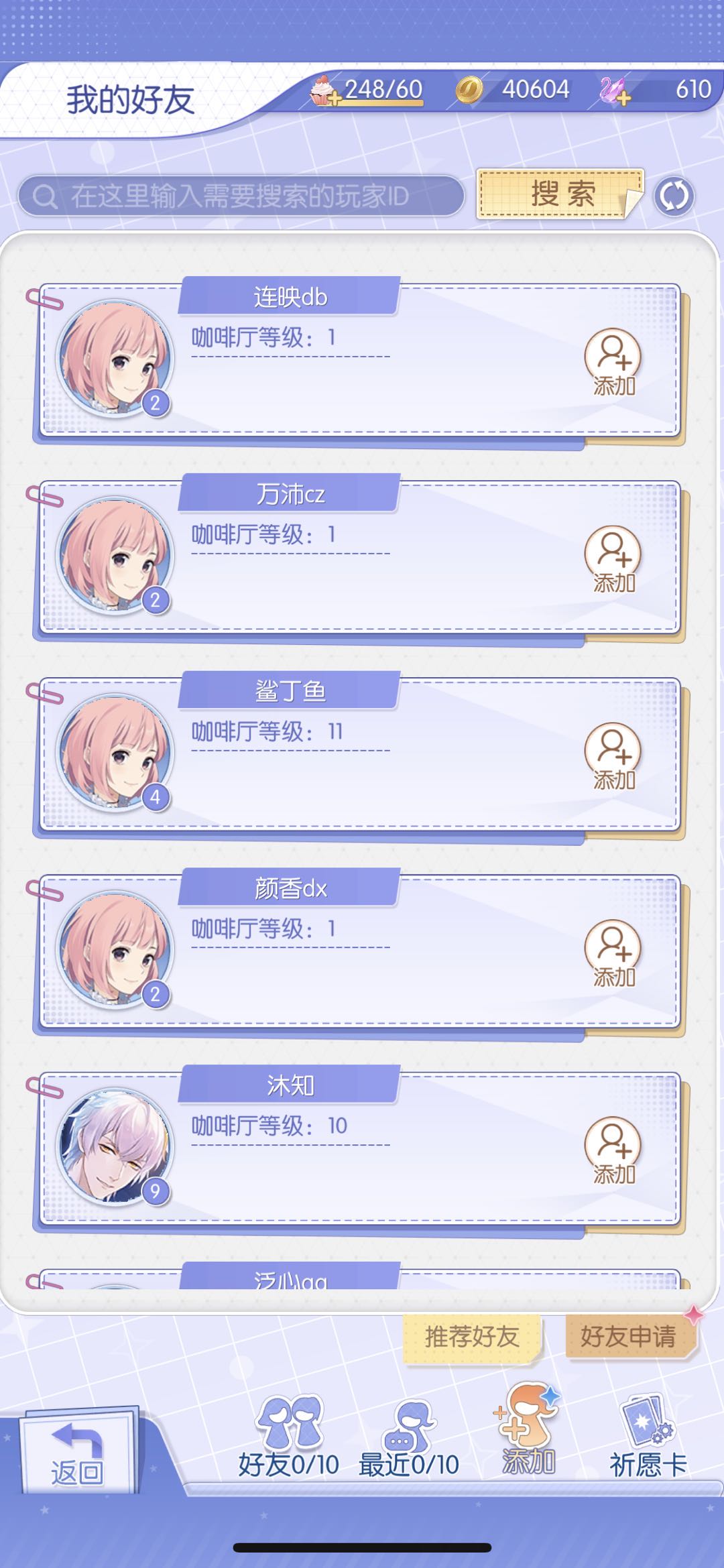The height and width of the screenshot is (1568, 724).
Task: Add 颜香dx as a friend
Action: click(x=613, y=954)
